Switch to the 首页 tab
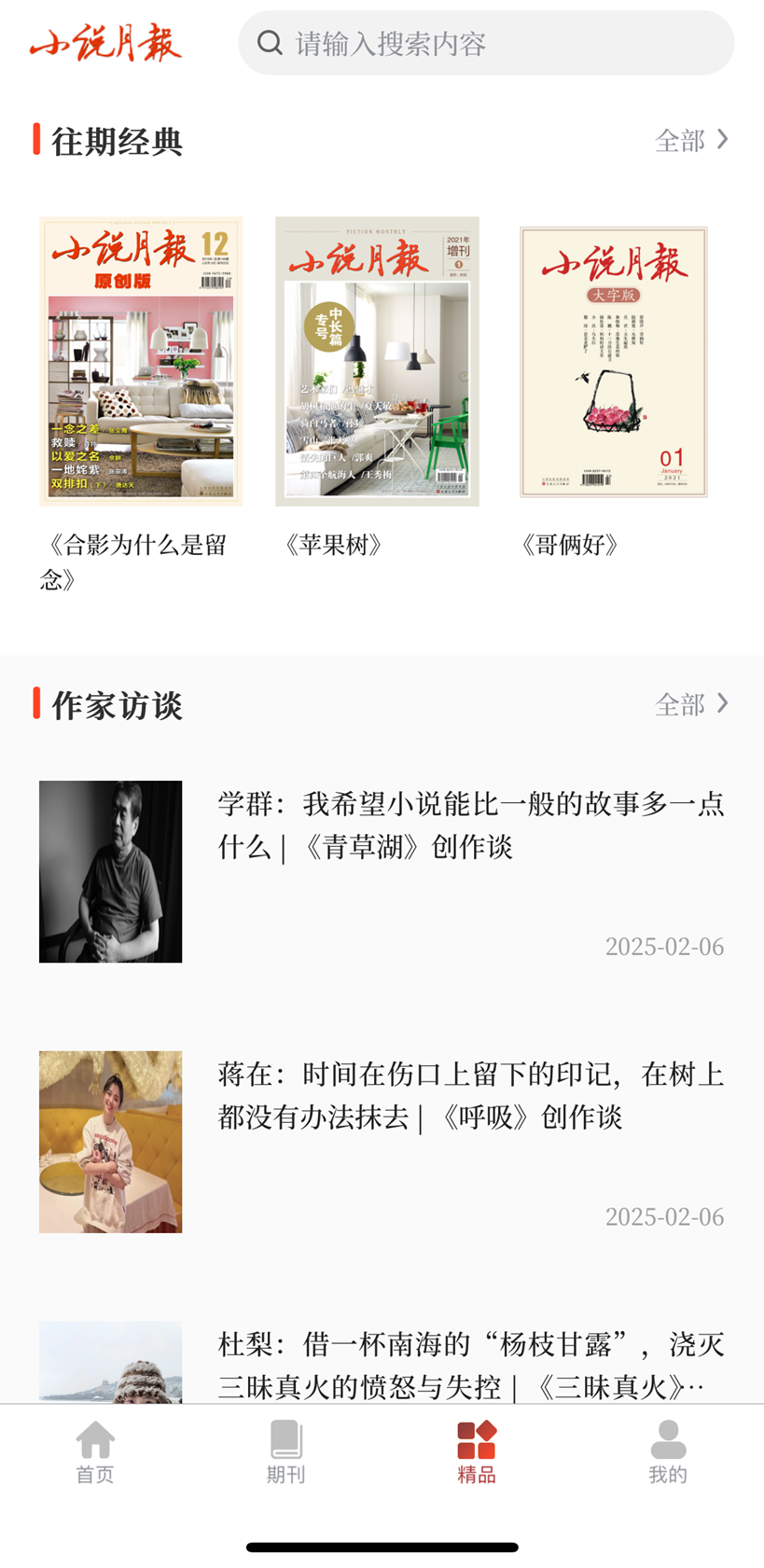 (95, 1451)
